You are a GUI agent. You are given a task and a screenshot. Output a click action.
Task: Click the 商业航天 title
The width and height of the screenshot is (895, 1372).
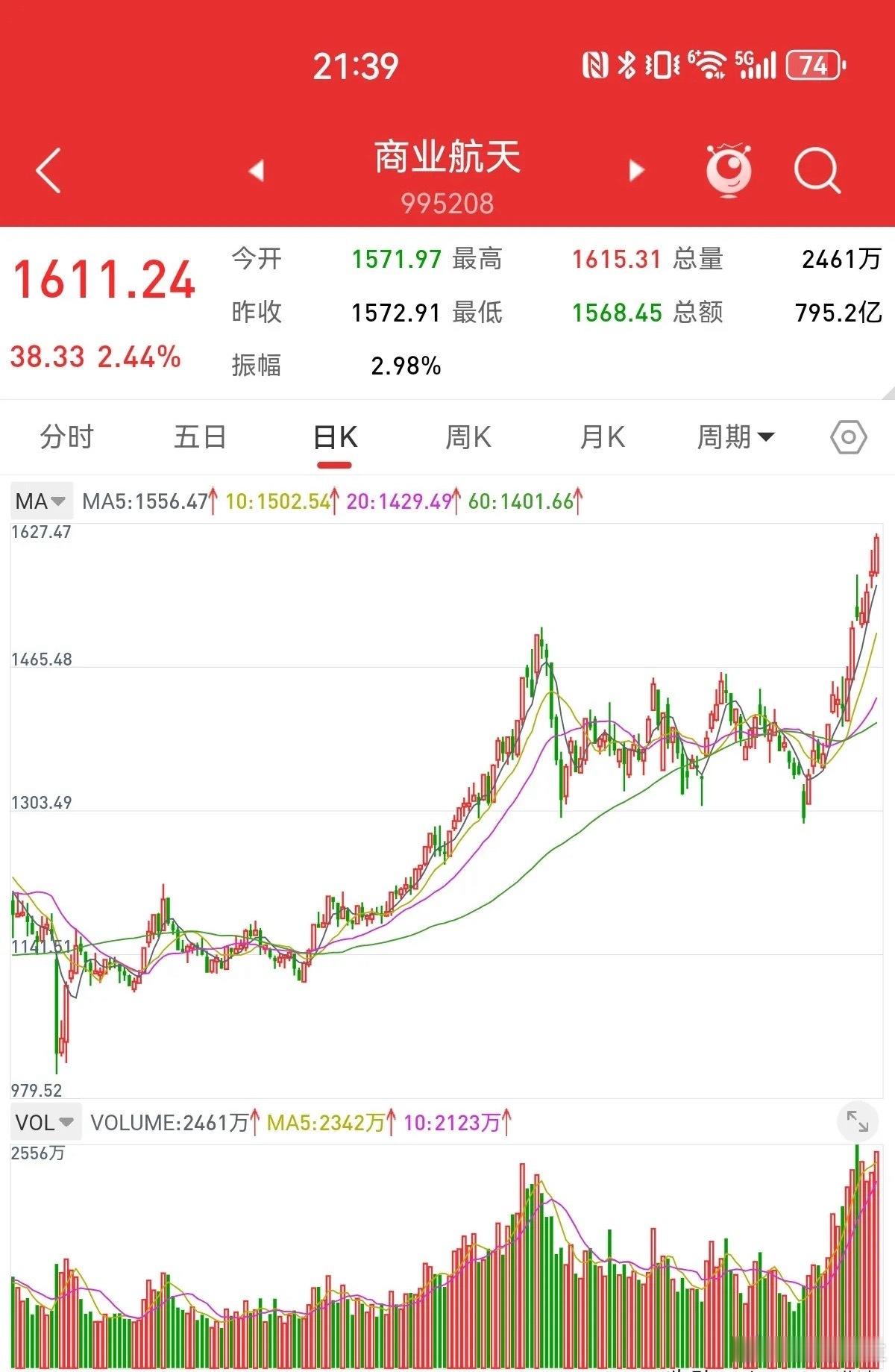[x=447, y=158]
